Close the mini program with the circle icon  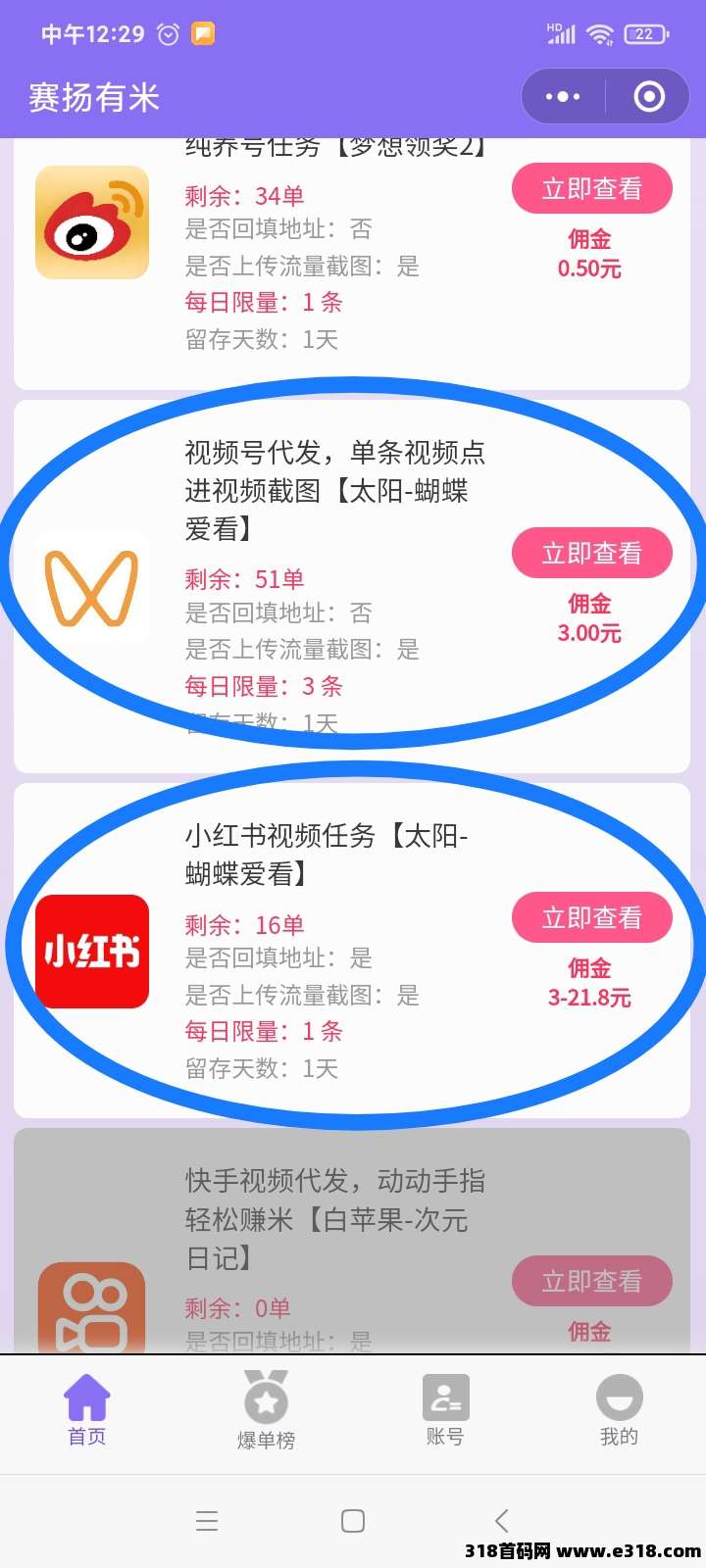(649, 96)
